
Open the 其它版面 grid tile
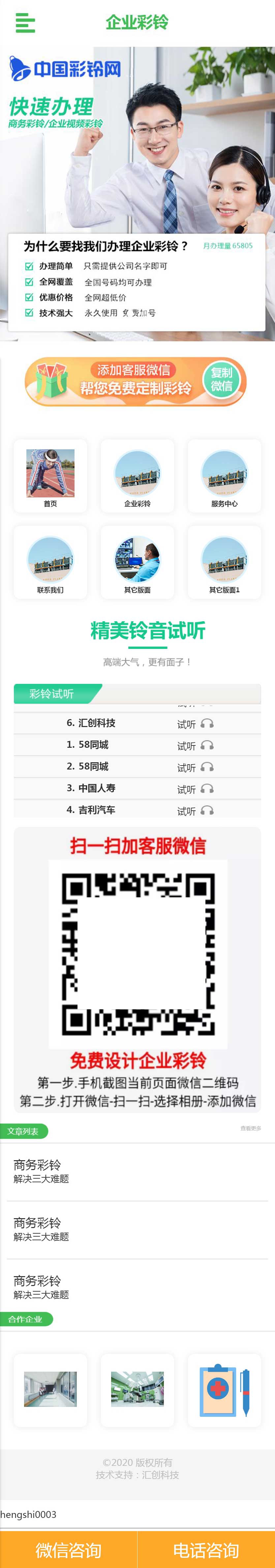[137, 563]
